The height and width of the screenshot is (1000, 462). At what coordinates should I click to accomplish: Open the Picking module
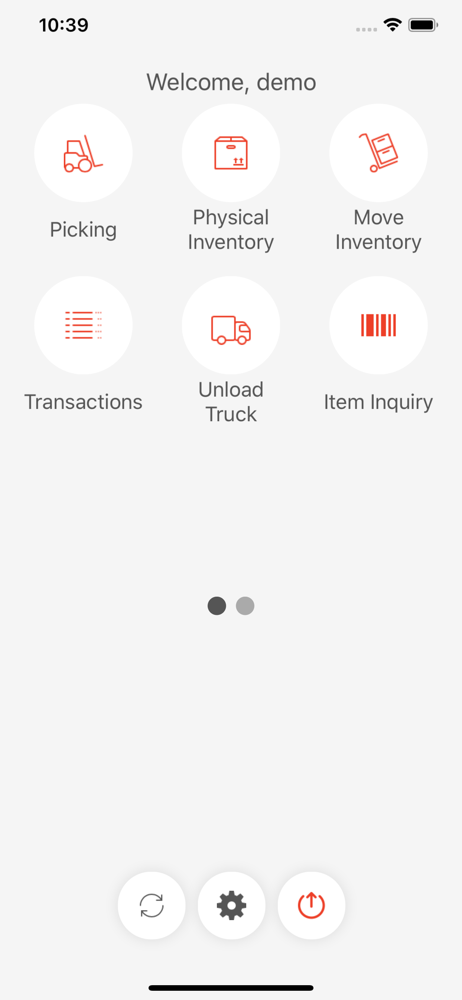pos(83,153)
